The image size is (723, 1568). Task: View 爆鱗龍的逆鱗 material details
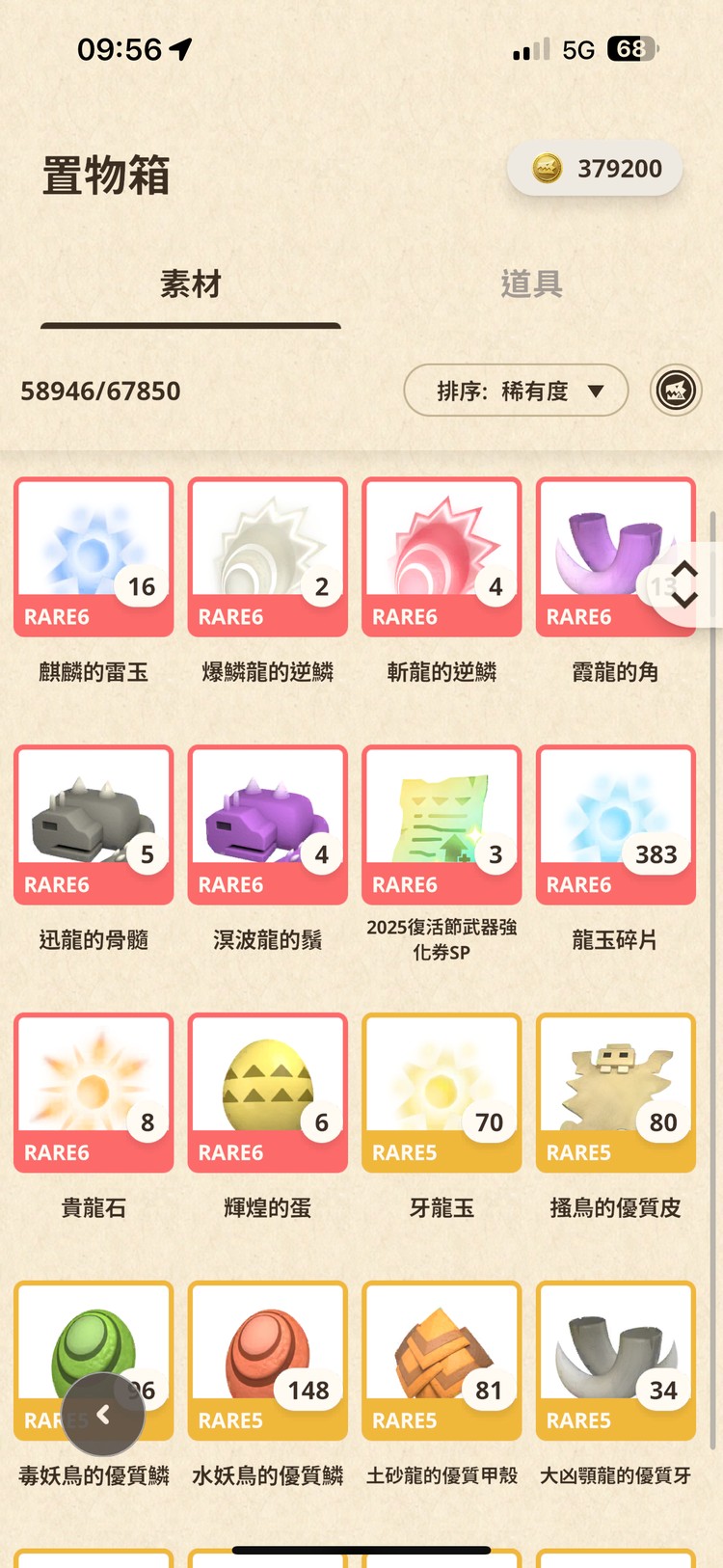(267, 556)
